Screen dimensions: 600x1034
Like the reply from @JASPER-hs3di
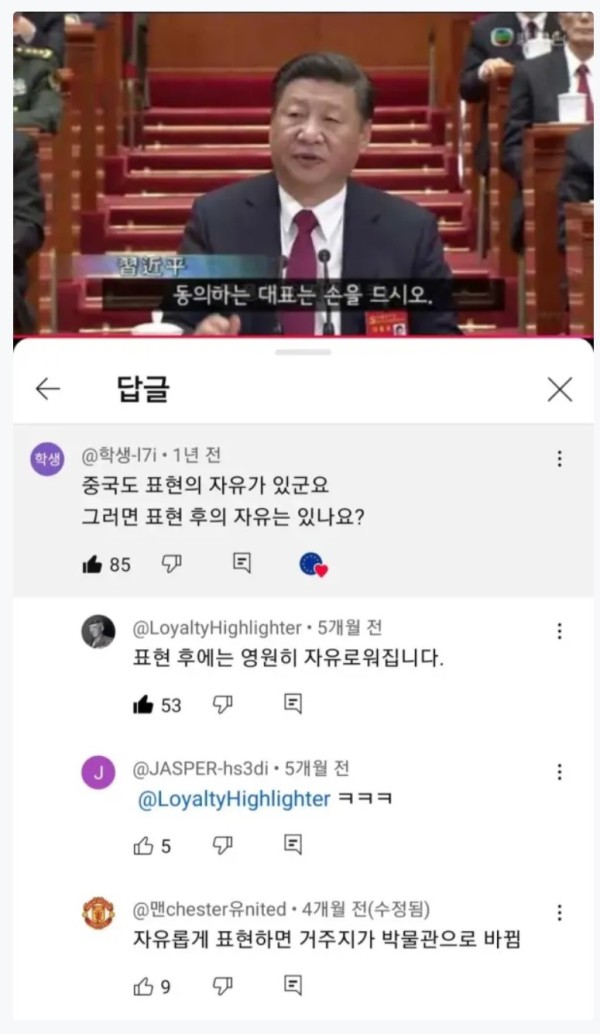point(143,846)
